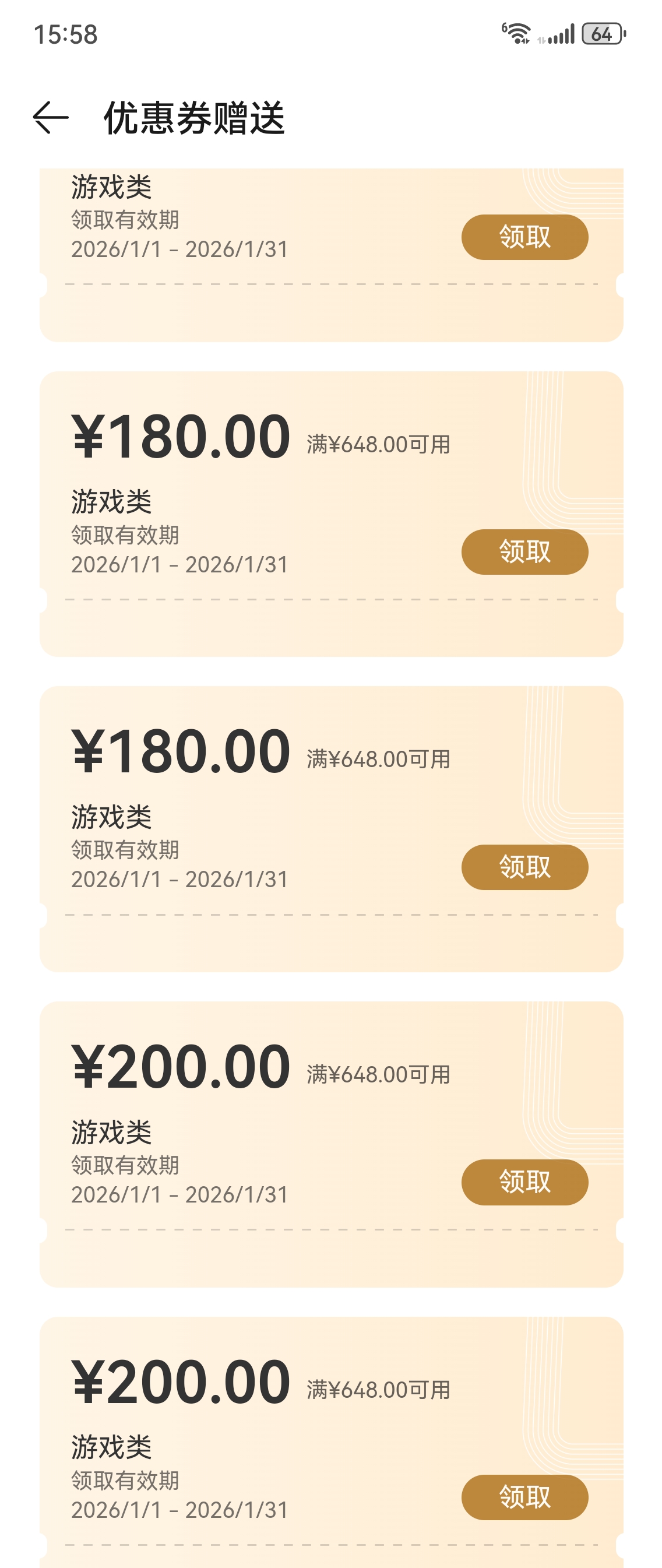Tap 领取 on the first ¥180.00 coupon
Viewport: 662px width, 1568px height.
[524, 551]
